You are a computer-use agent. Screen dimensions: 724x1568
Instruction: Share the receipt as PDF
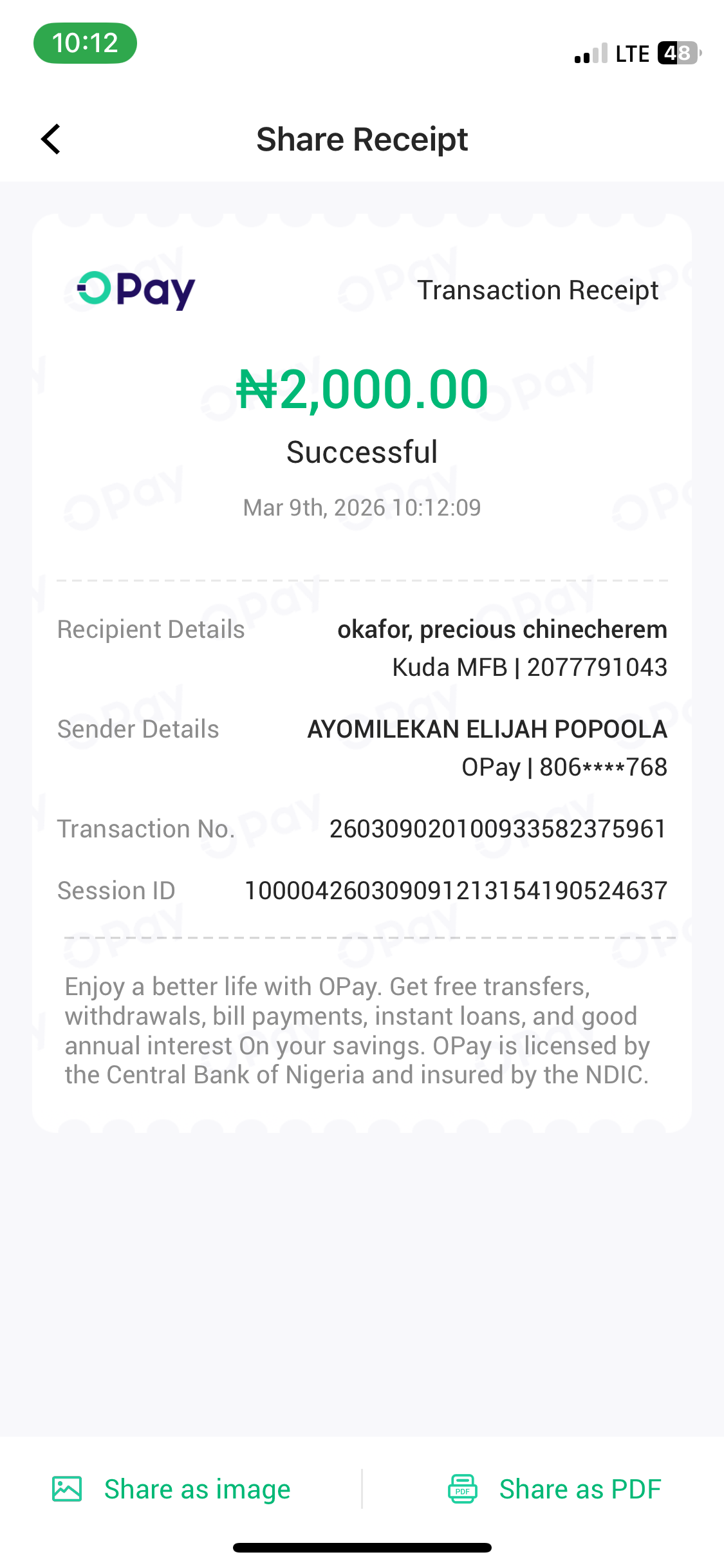pyautogui.click(x=554, y=1489)
